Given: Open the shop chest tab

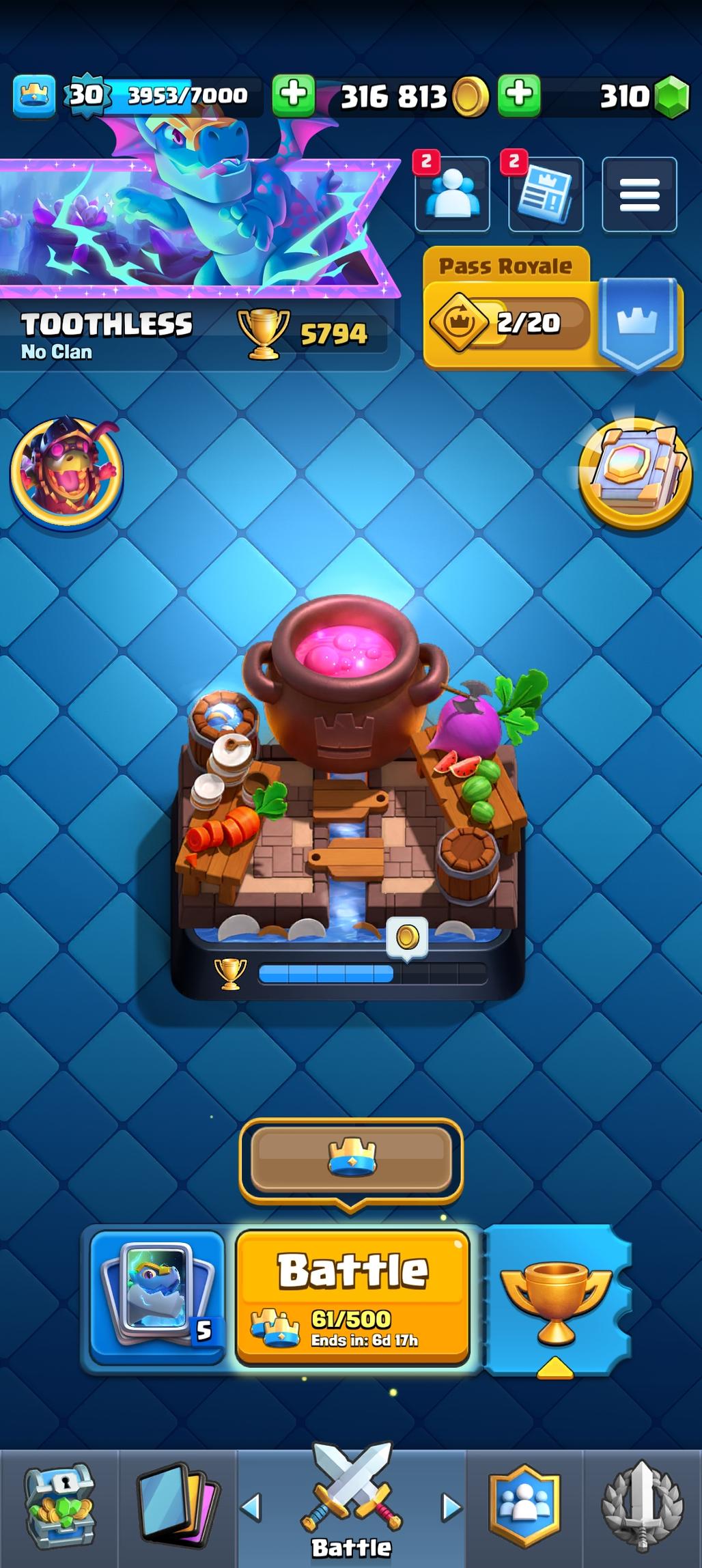Looking at the screenshot, I should [x=59, y=1508].
